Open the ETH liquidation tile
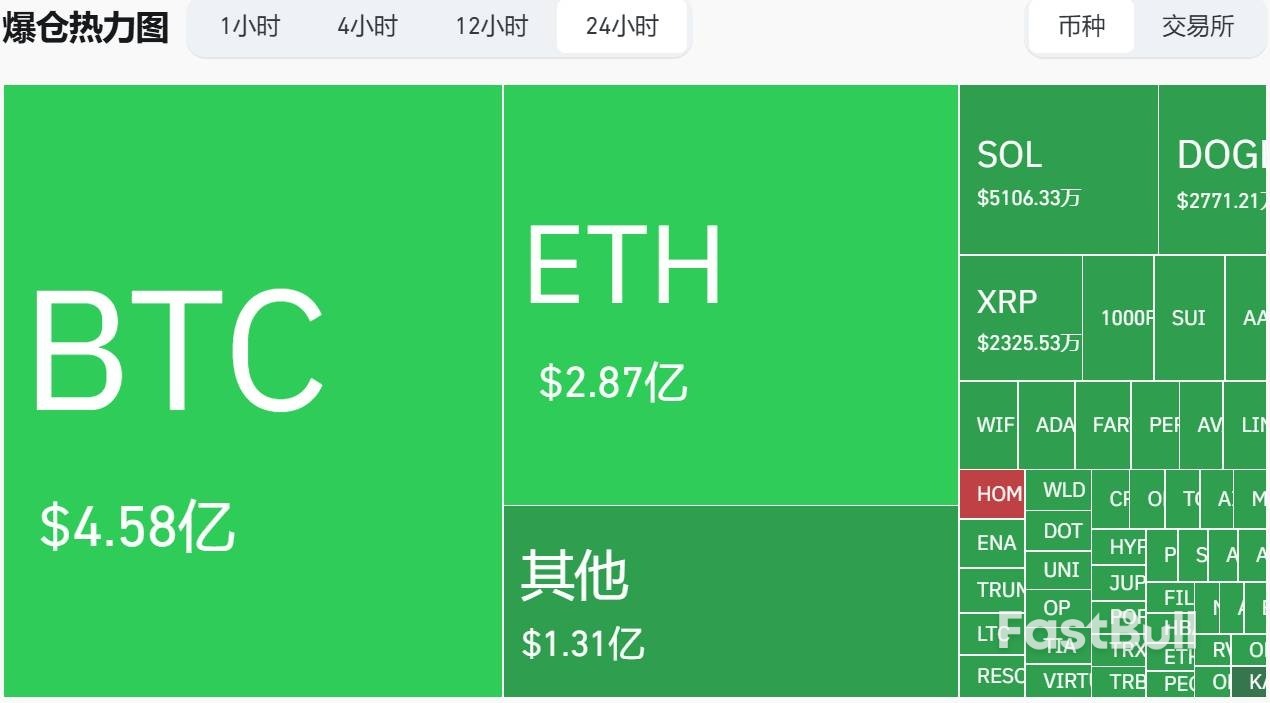 coord(730,295)
